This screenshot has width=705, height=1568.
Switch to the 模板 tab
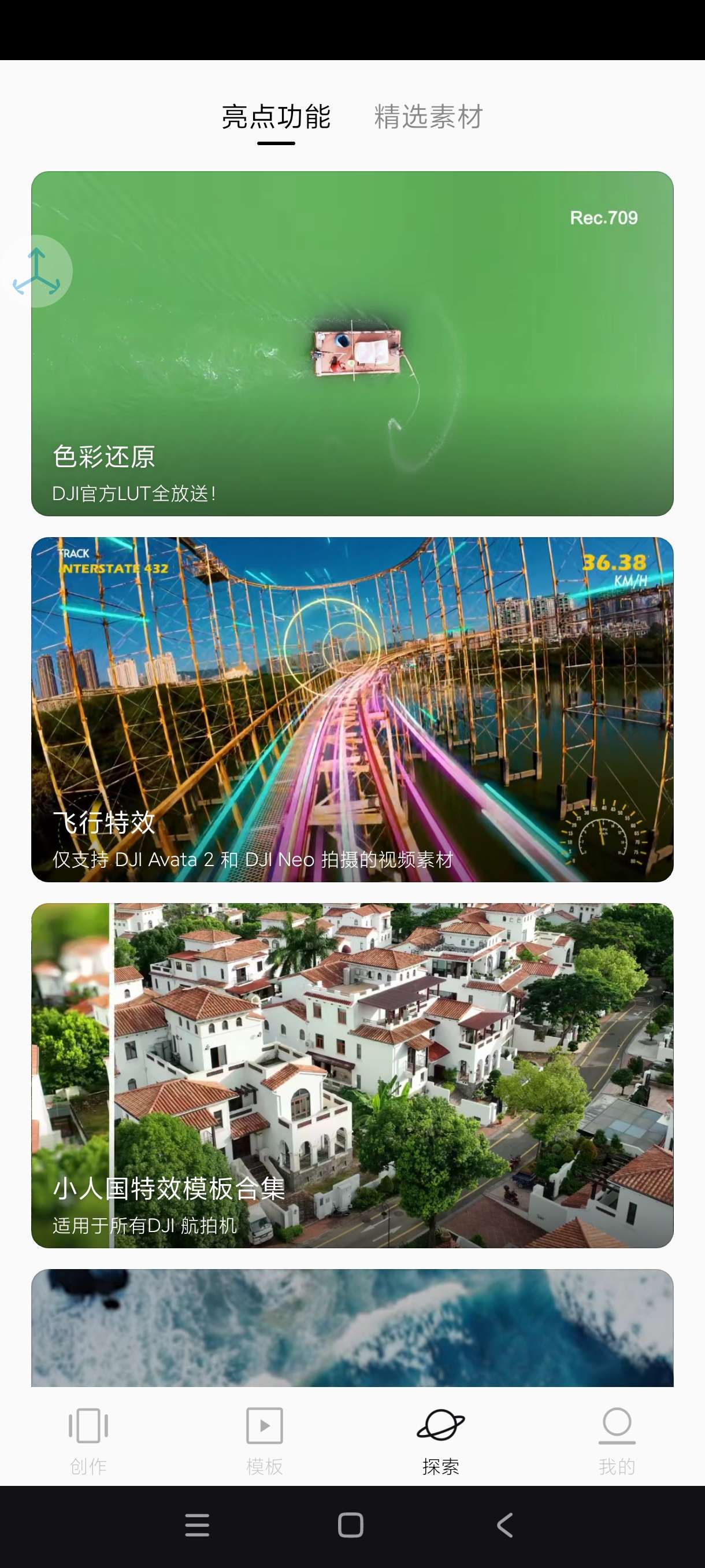[264, 1440]
